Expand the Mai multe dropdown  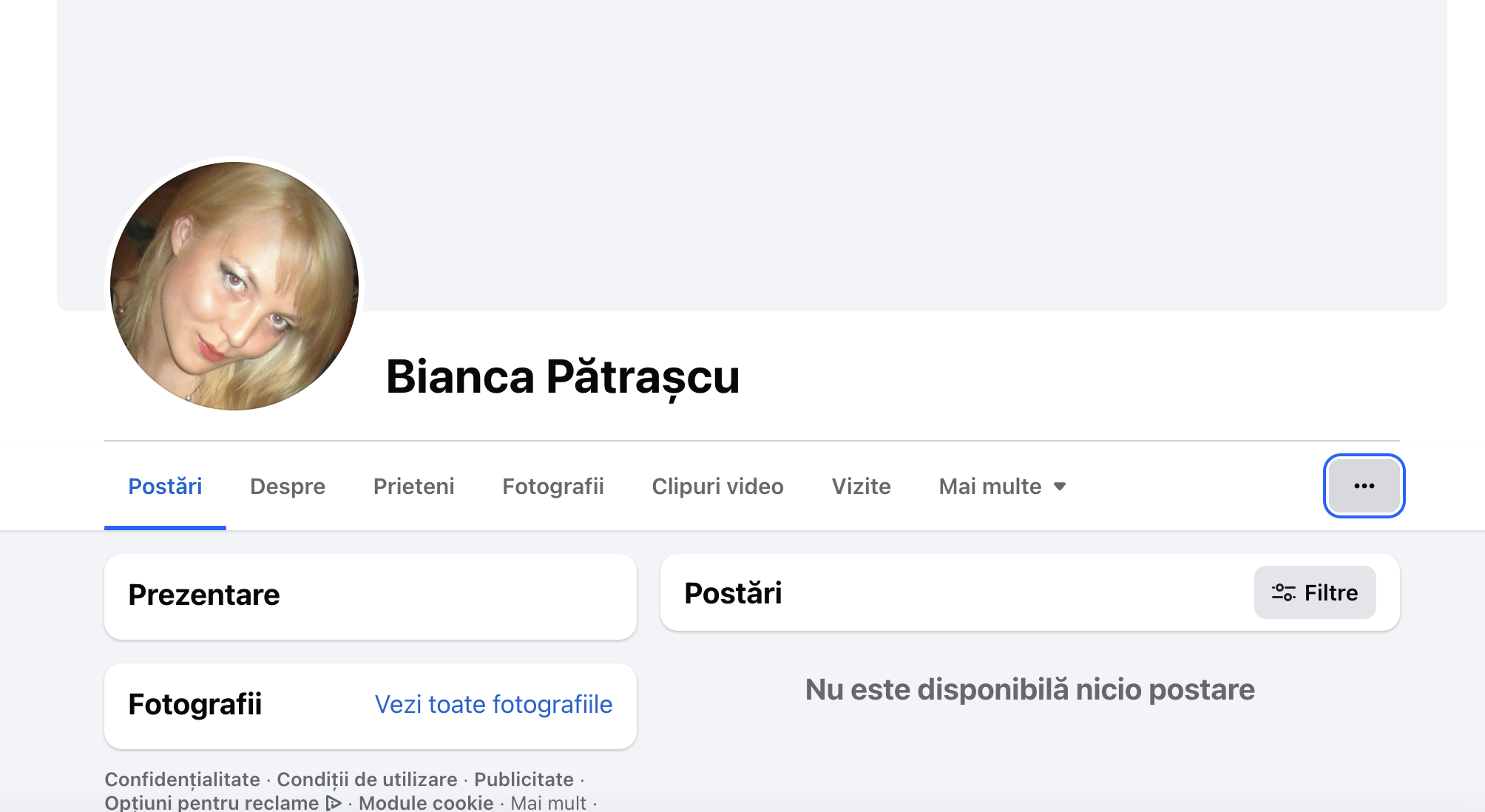1002,486
